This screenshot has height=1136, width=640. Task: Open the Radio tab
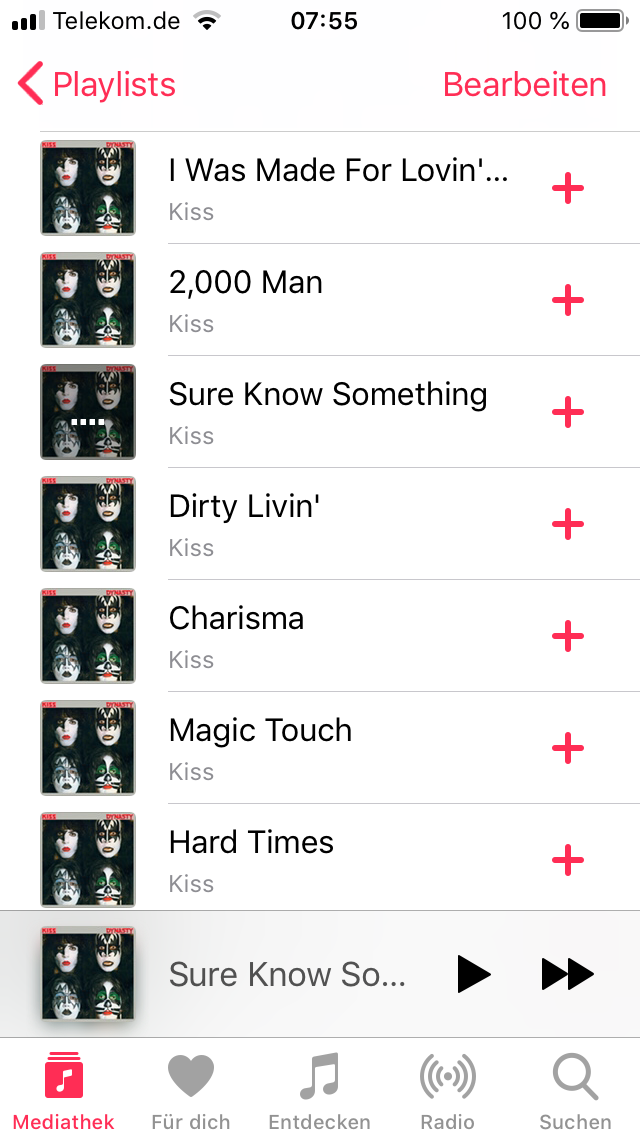tap(447, 1090)
